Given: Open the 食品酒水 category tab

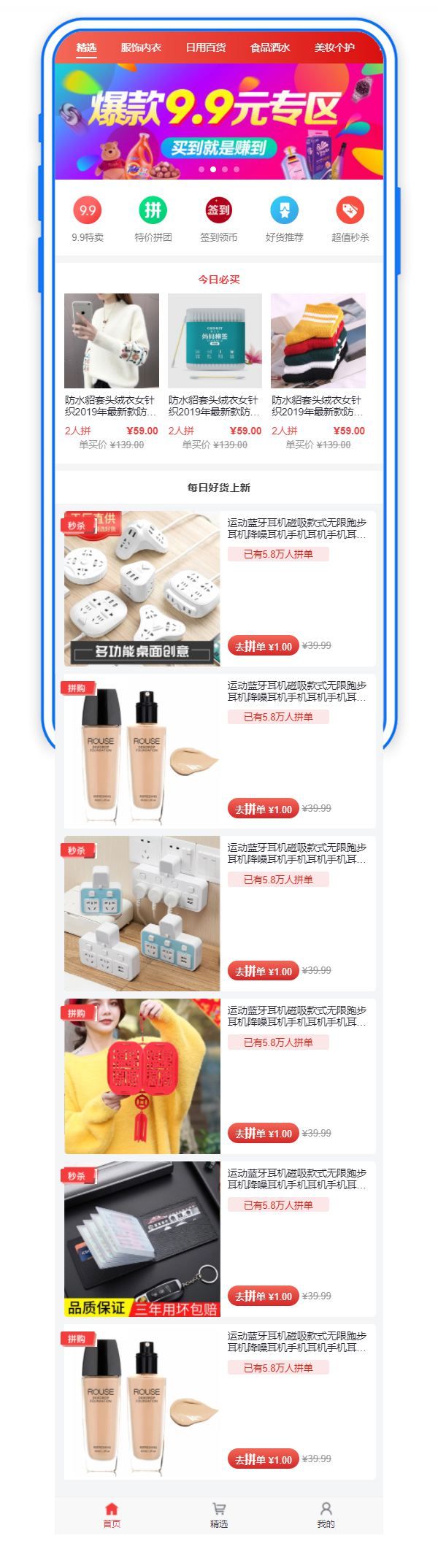Looking at the screenshot, I should (x=270, y=47).
